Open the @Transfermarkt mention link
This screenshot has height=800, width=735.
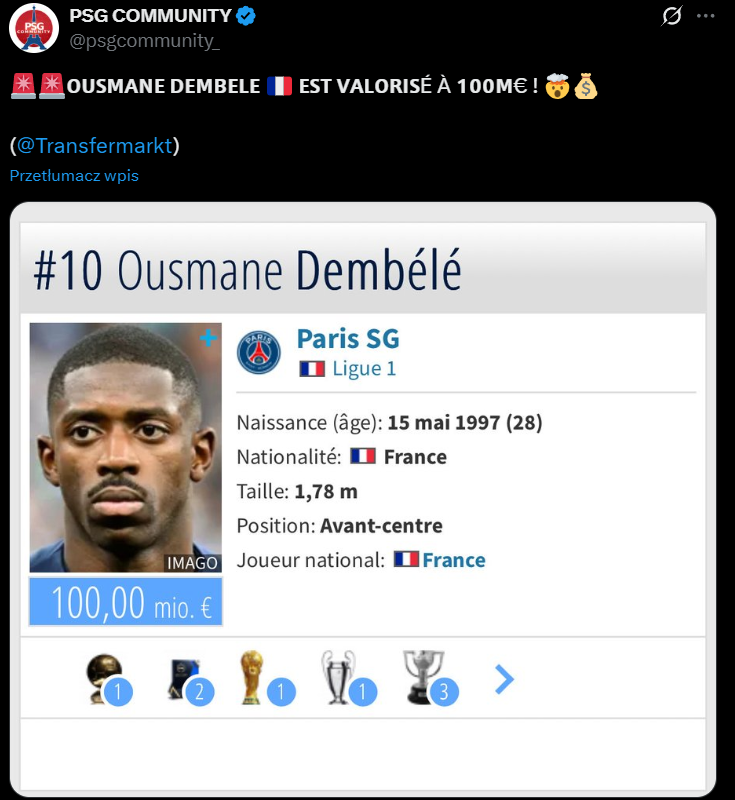pyautogui.click(x=95, y=146)
